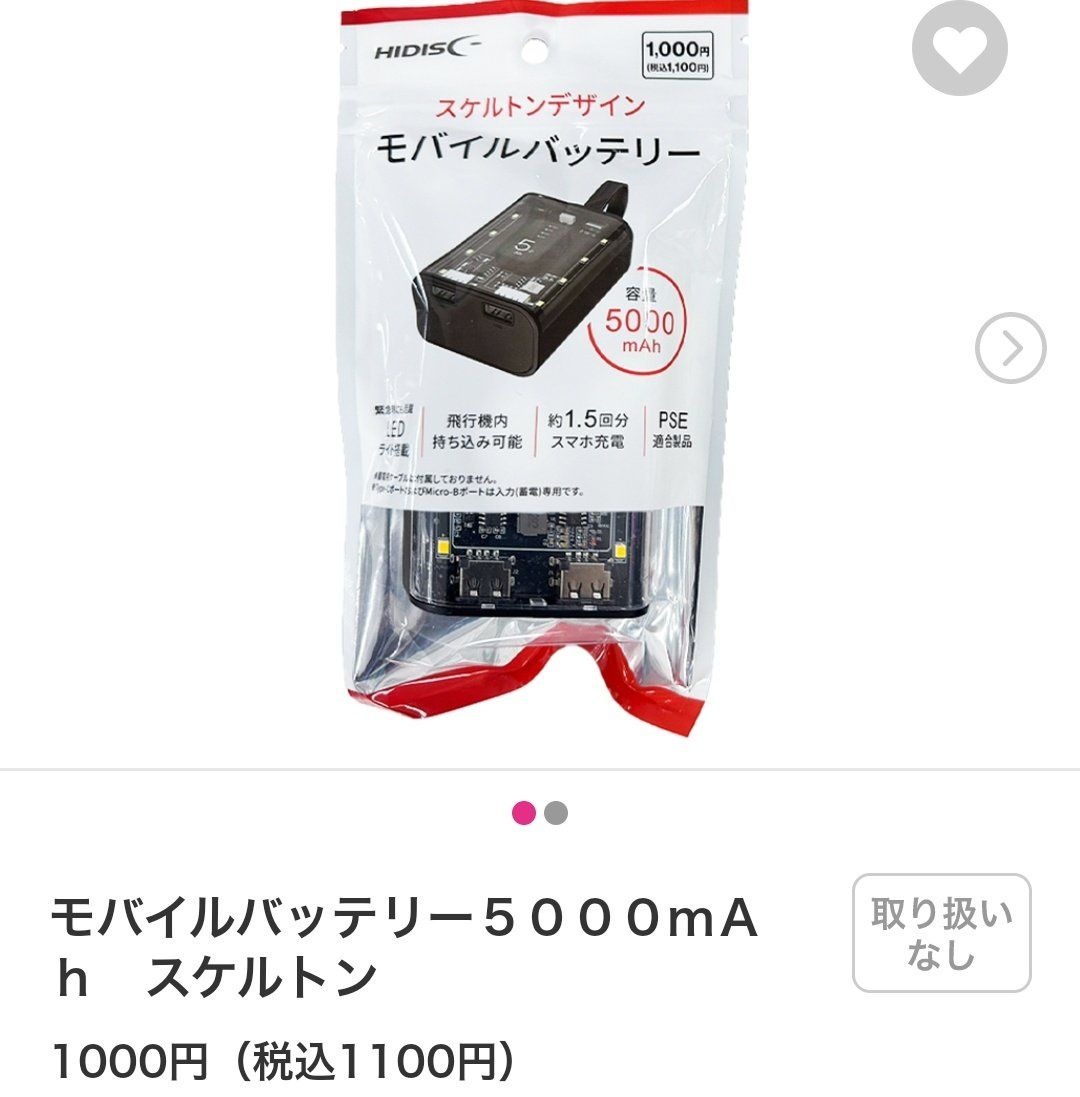Image resolution: width=1080 pixels, height=1097 pixels.
Task: Show the next product image
Action: tap(1010, 349)
